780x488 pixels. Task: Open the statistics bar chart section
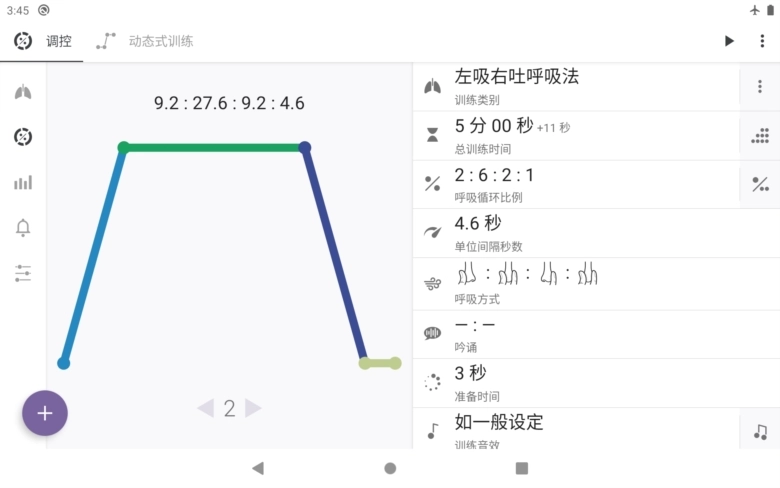(23, 182)
